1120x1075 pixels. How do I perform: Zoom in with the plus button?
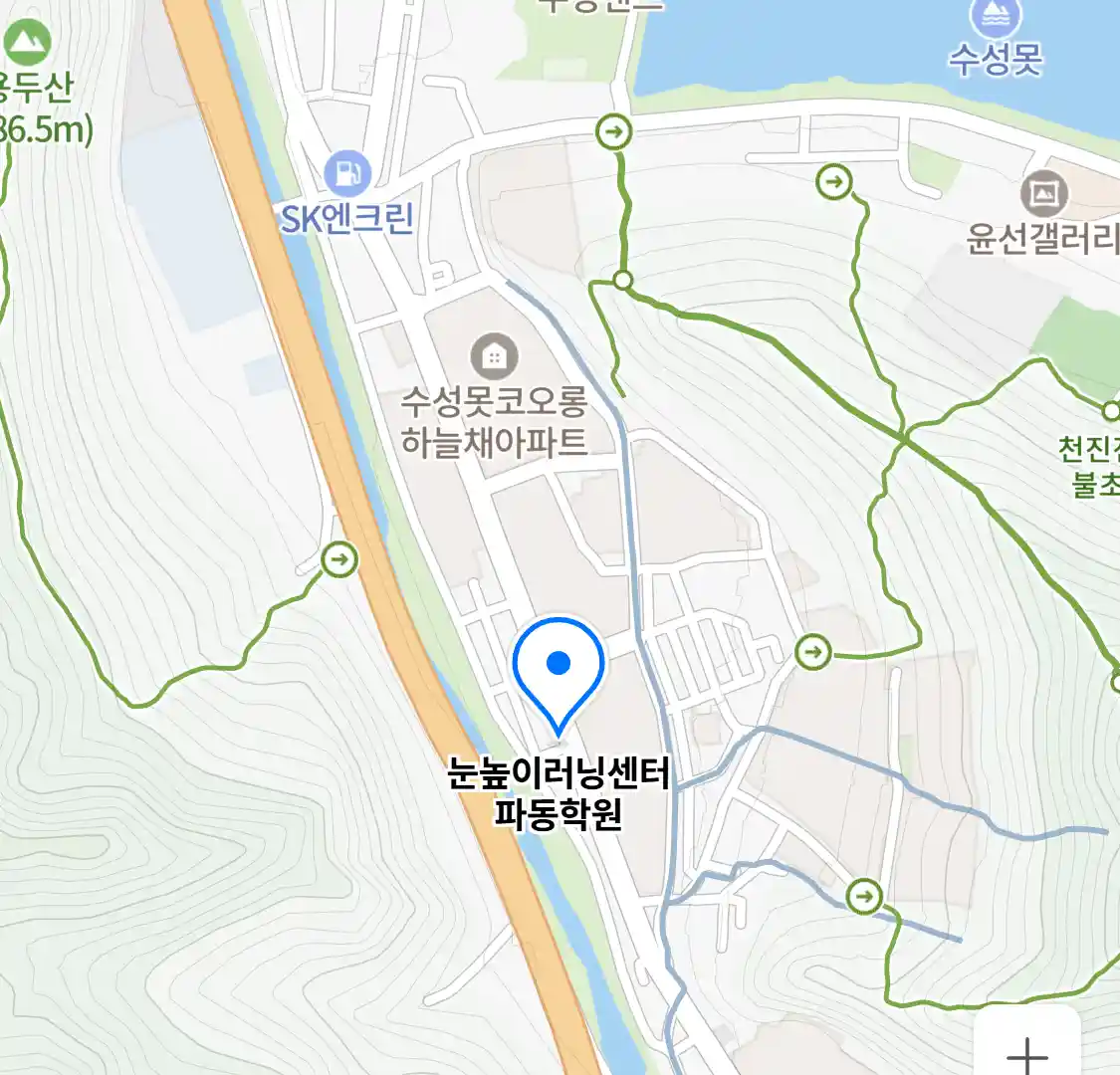1026,1053
